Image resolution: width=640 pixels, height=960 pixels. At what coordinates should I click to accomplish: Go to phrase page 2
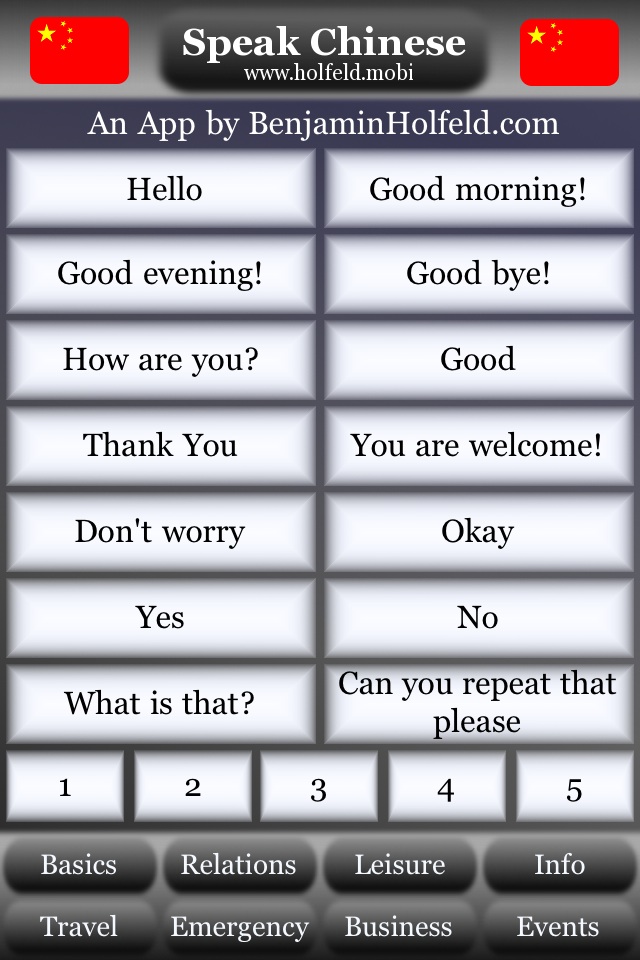click(x=193, y=788)
